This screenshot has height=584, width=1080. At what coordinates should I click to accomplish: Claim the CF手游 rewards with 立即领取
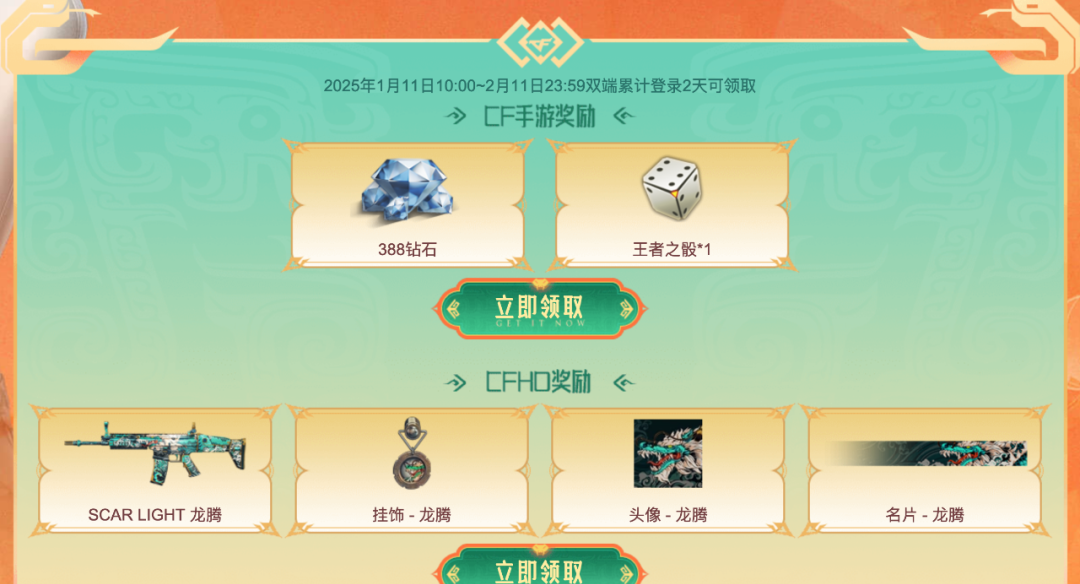coord(539,309)
